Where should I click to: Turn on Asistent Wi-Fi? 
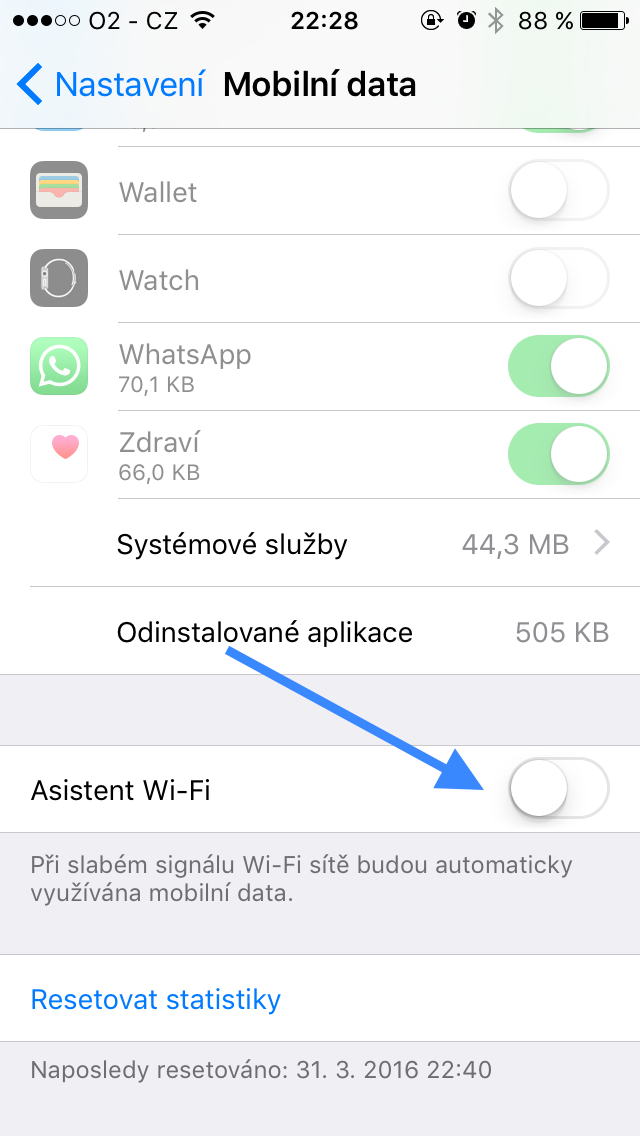click(558, 789)
